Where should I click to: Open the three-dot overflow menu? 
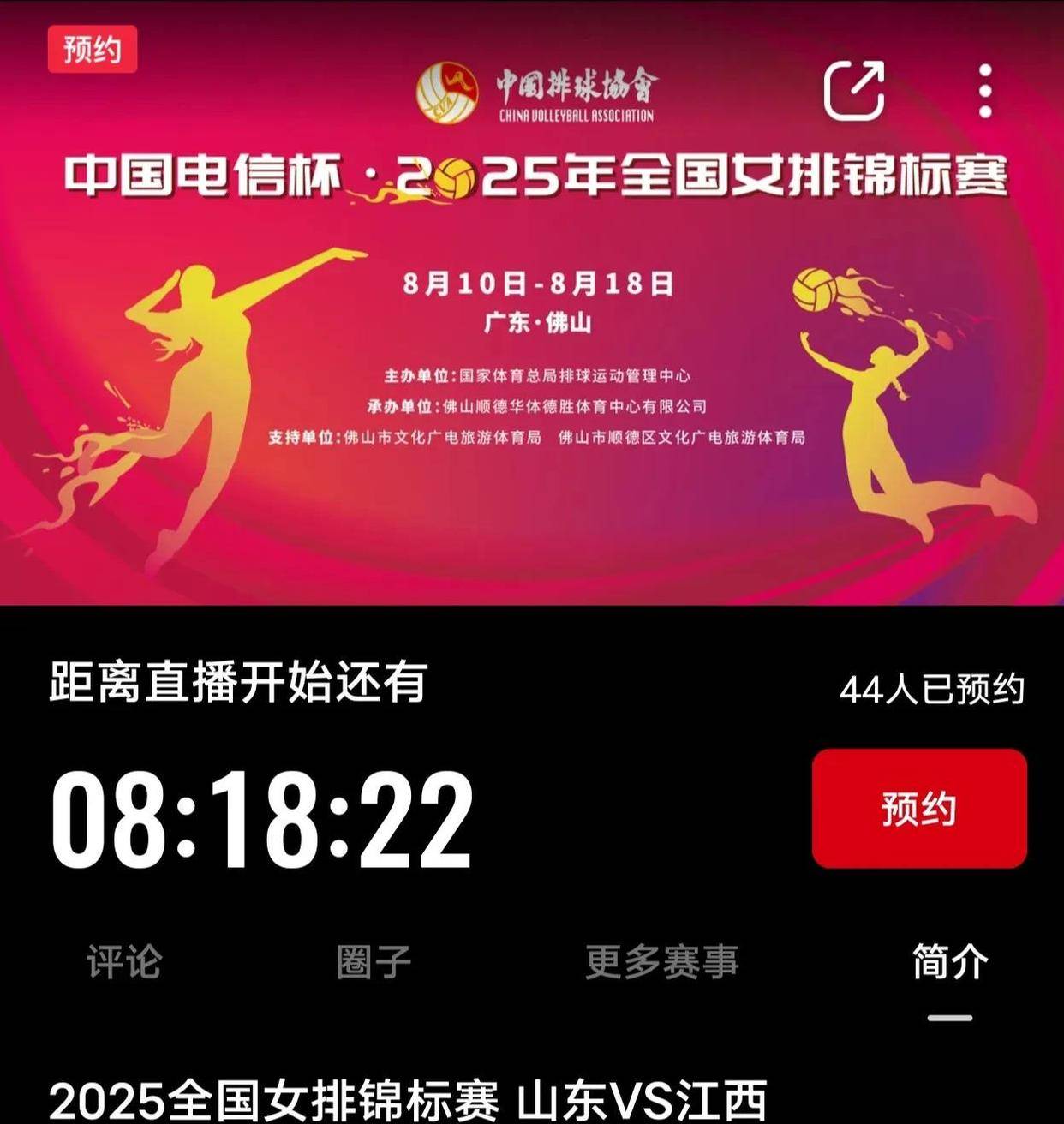pyautogui.click(x=985, y=90)
